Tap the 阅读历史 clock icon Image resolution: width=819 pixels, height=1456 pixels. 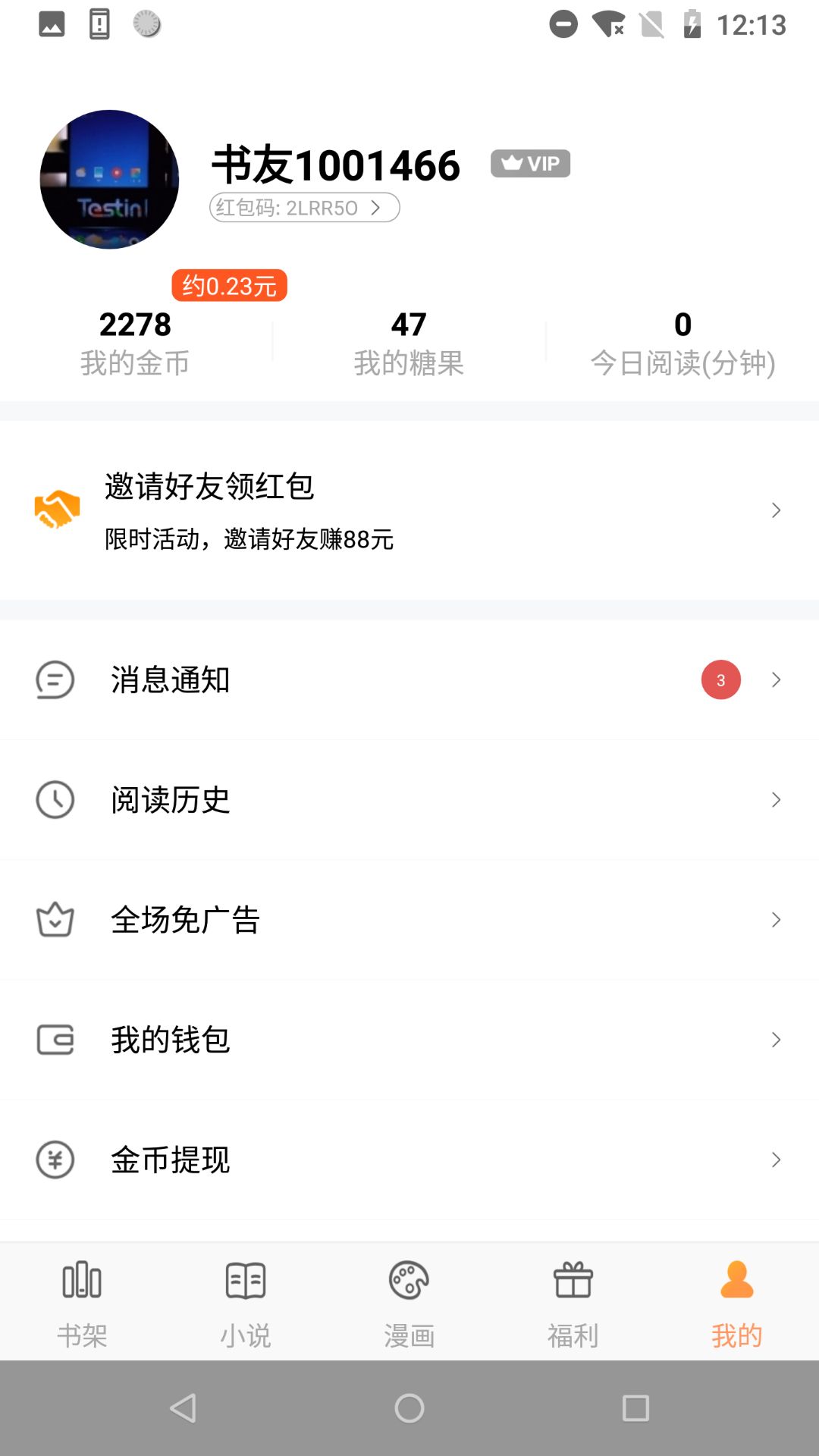point(53,799)
